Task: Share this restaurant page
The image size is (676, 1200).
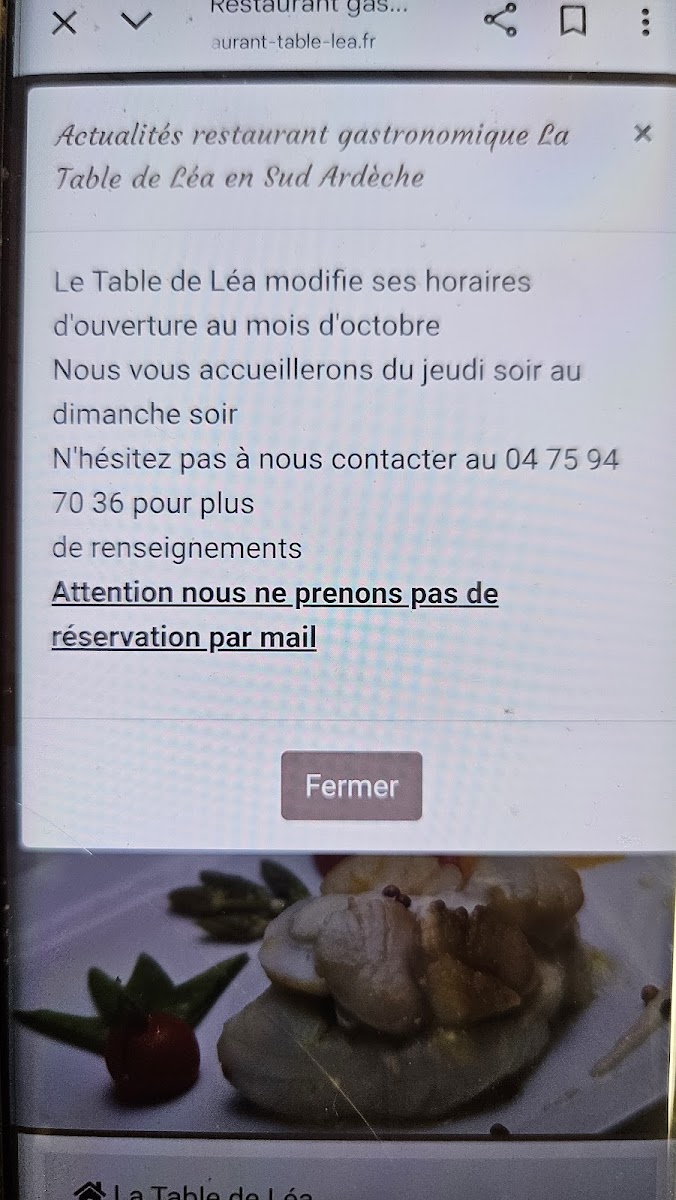Action: pyautogui.click(x=500, y=20)
